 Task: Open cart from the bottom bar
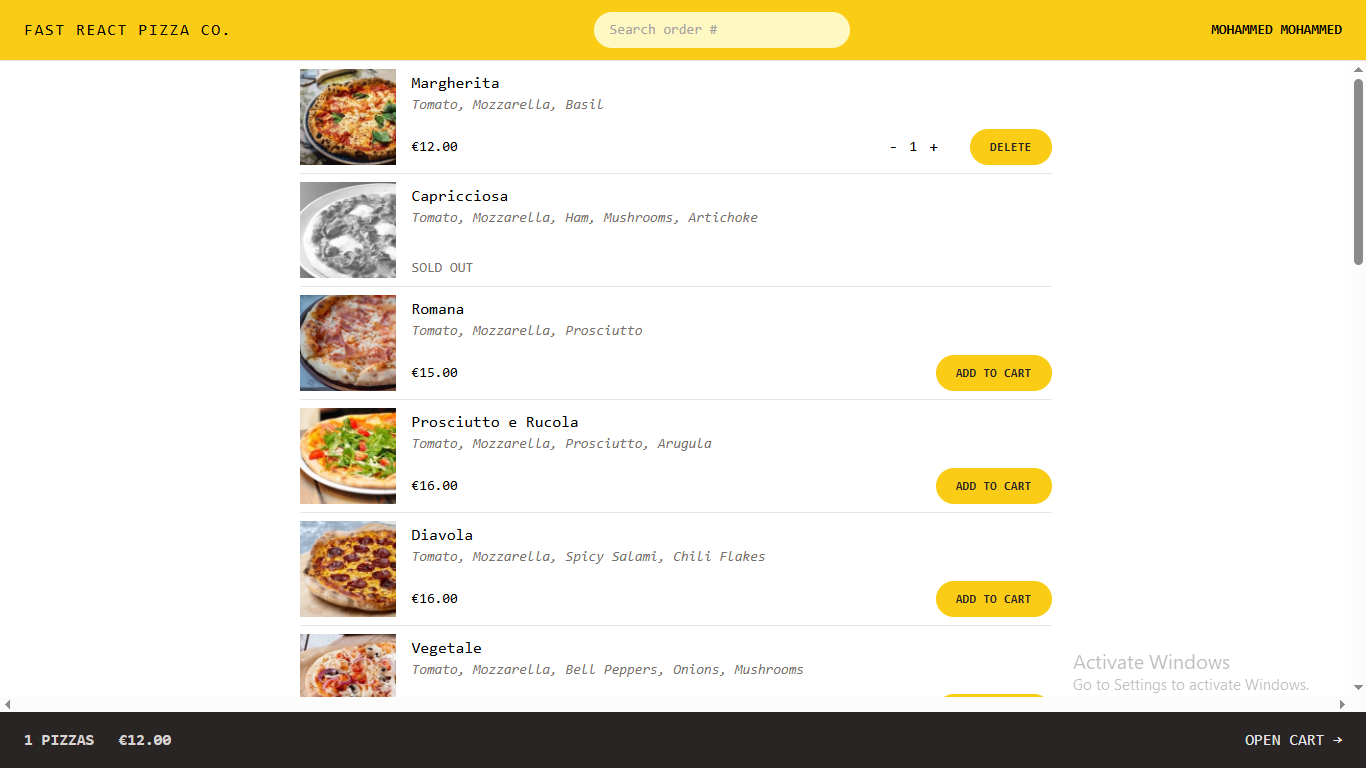click(x=1293, y=740)
